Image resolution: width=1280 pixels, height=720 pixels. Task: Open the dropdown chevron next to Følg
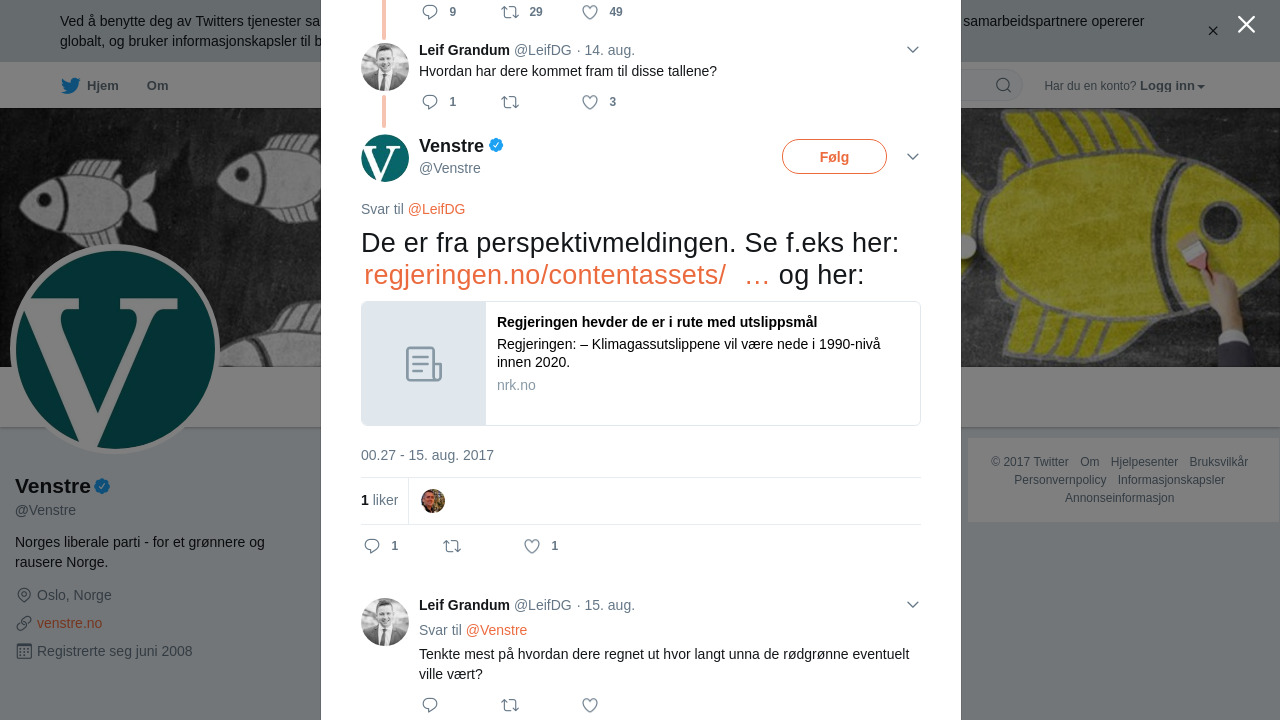(912, 157)
